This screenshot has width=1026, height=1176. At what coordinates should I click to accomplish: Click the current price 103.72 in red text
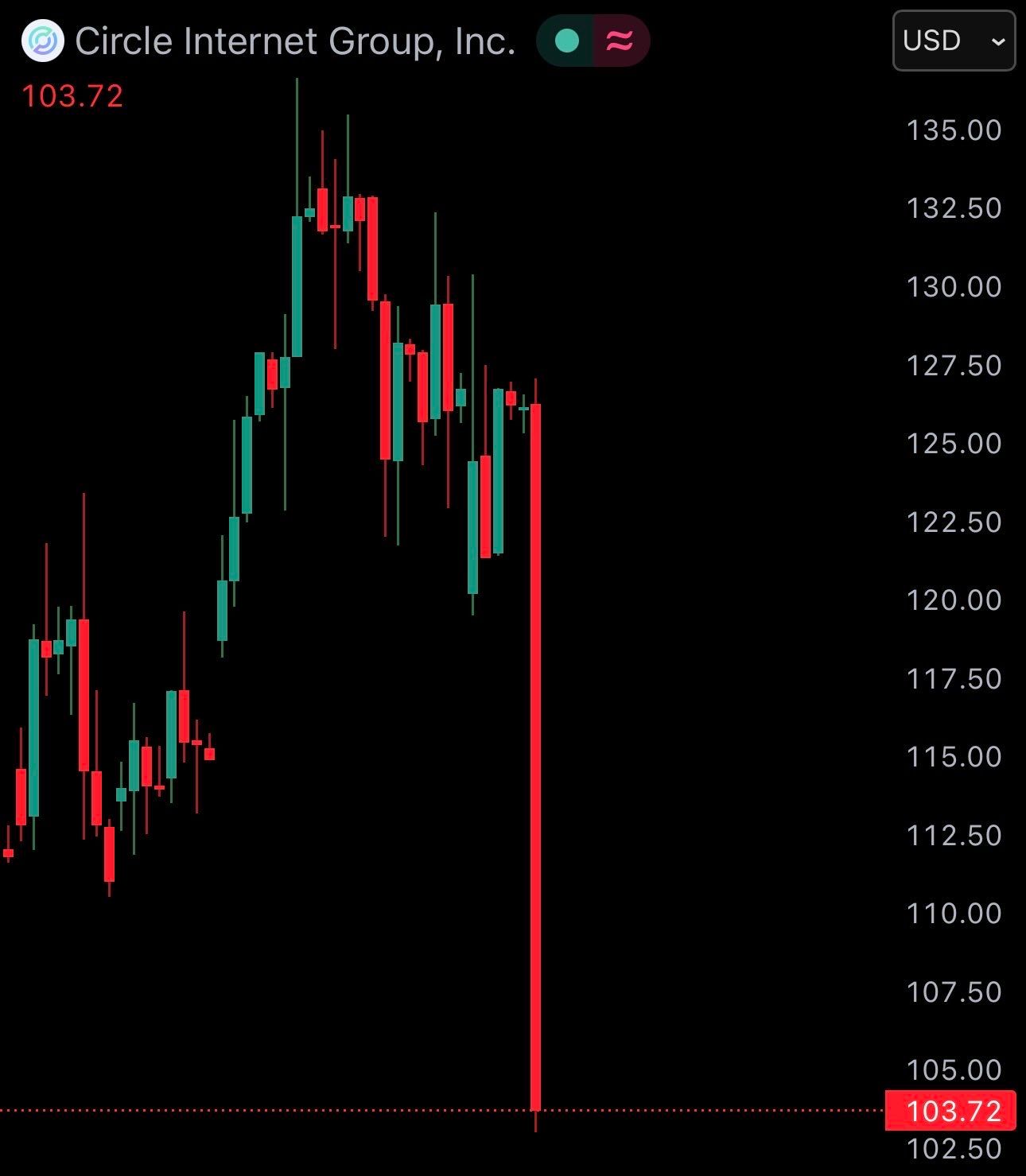click(x=72, y=97)
